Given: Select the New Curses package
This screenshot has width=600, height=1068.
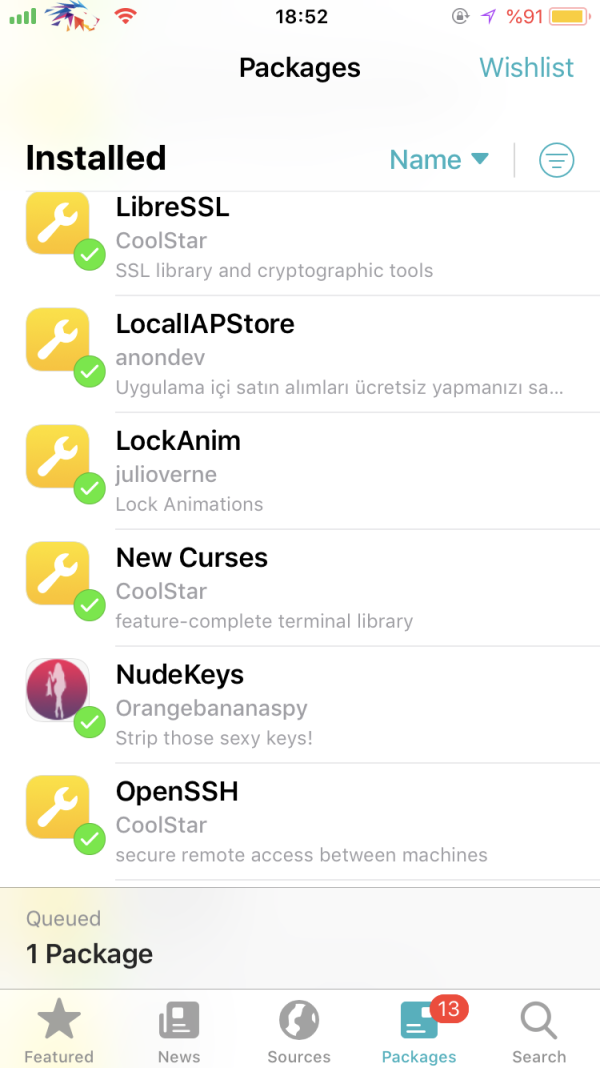Looking at the screenshot, I should (300, 588).
